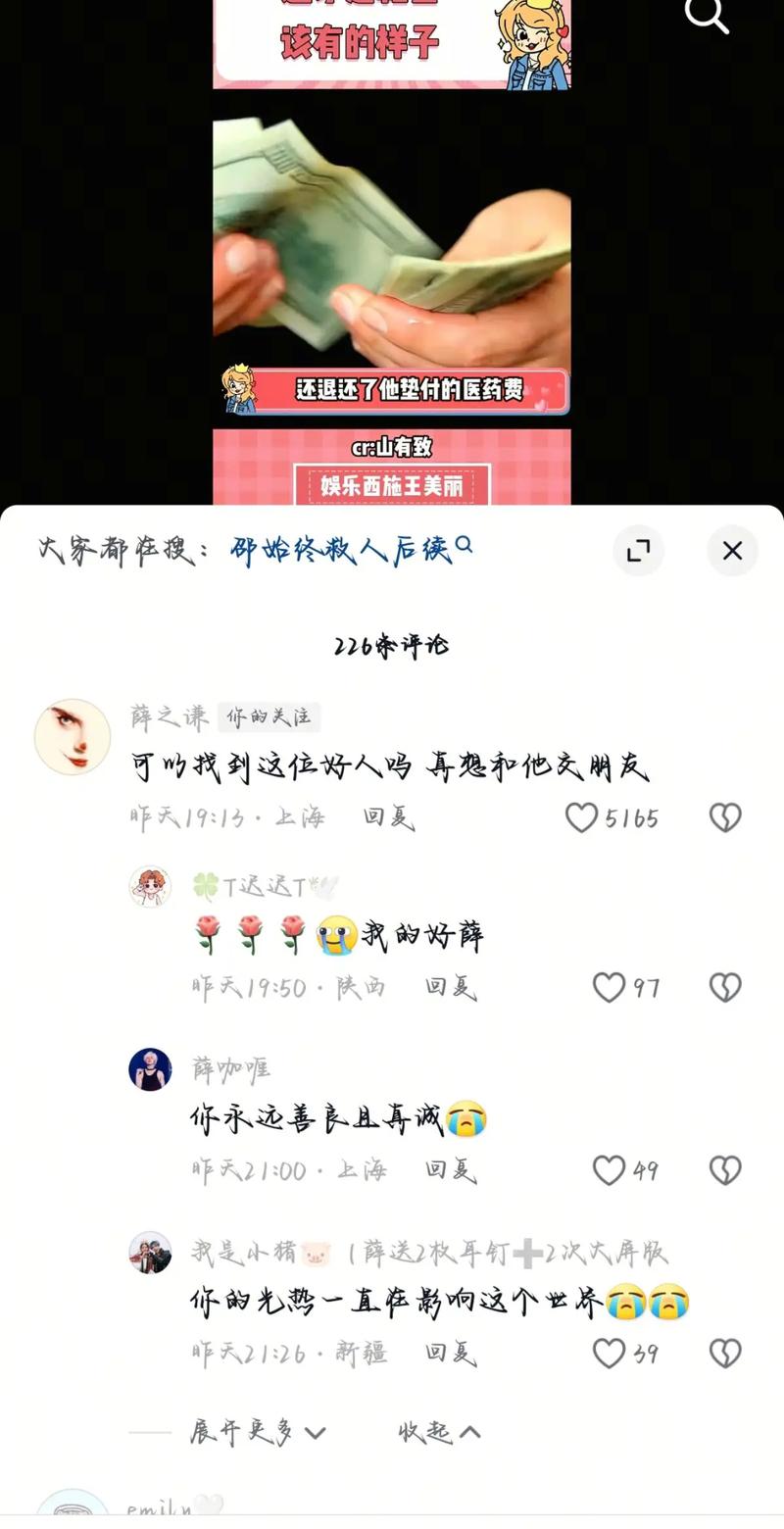
Task: Close the comments panel
Action: (x=732, y=551)
